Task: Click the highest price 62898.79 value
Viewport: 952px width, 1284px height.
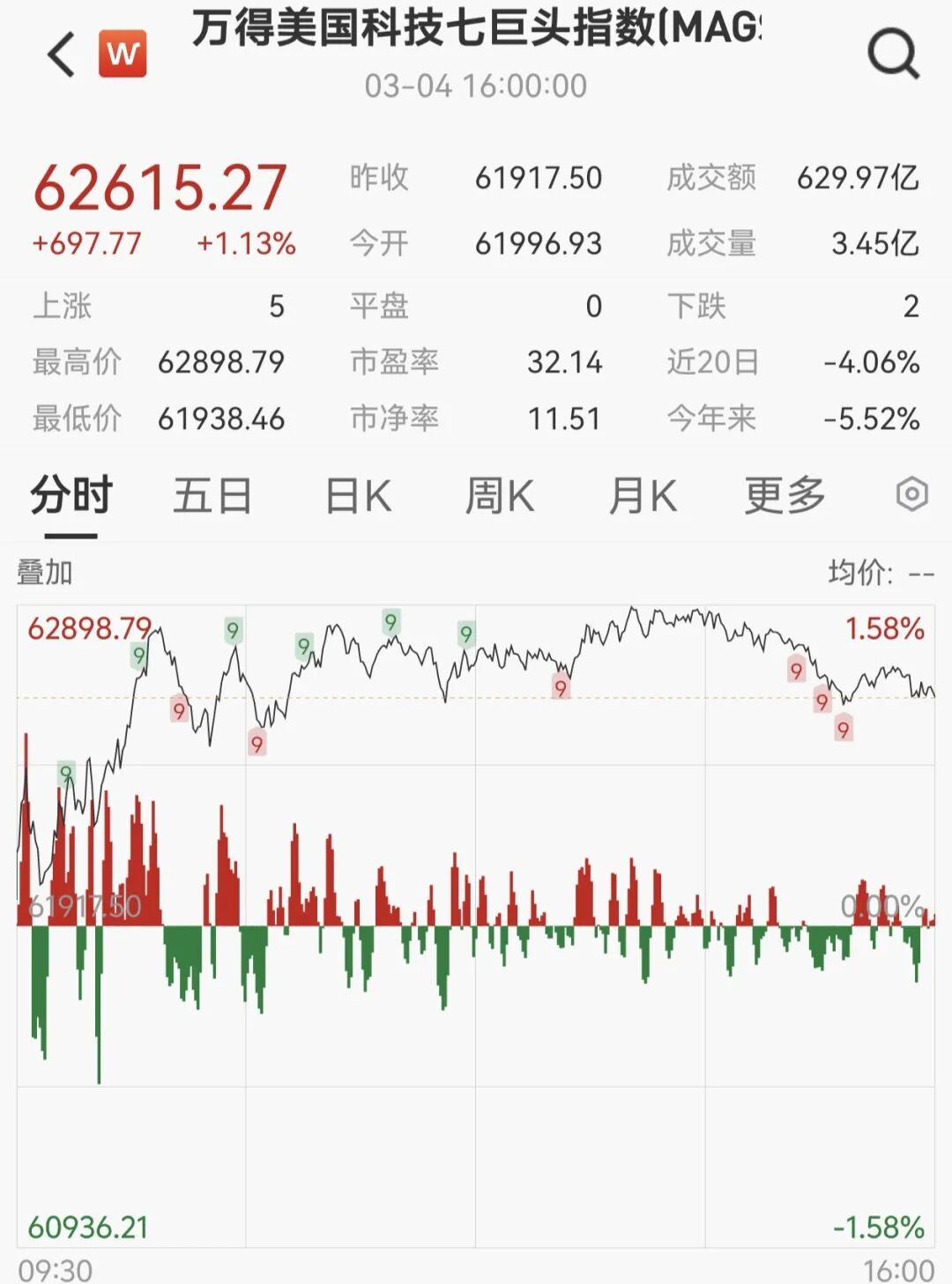Action: click(x=220, y=361)
